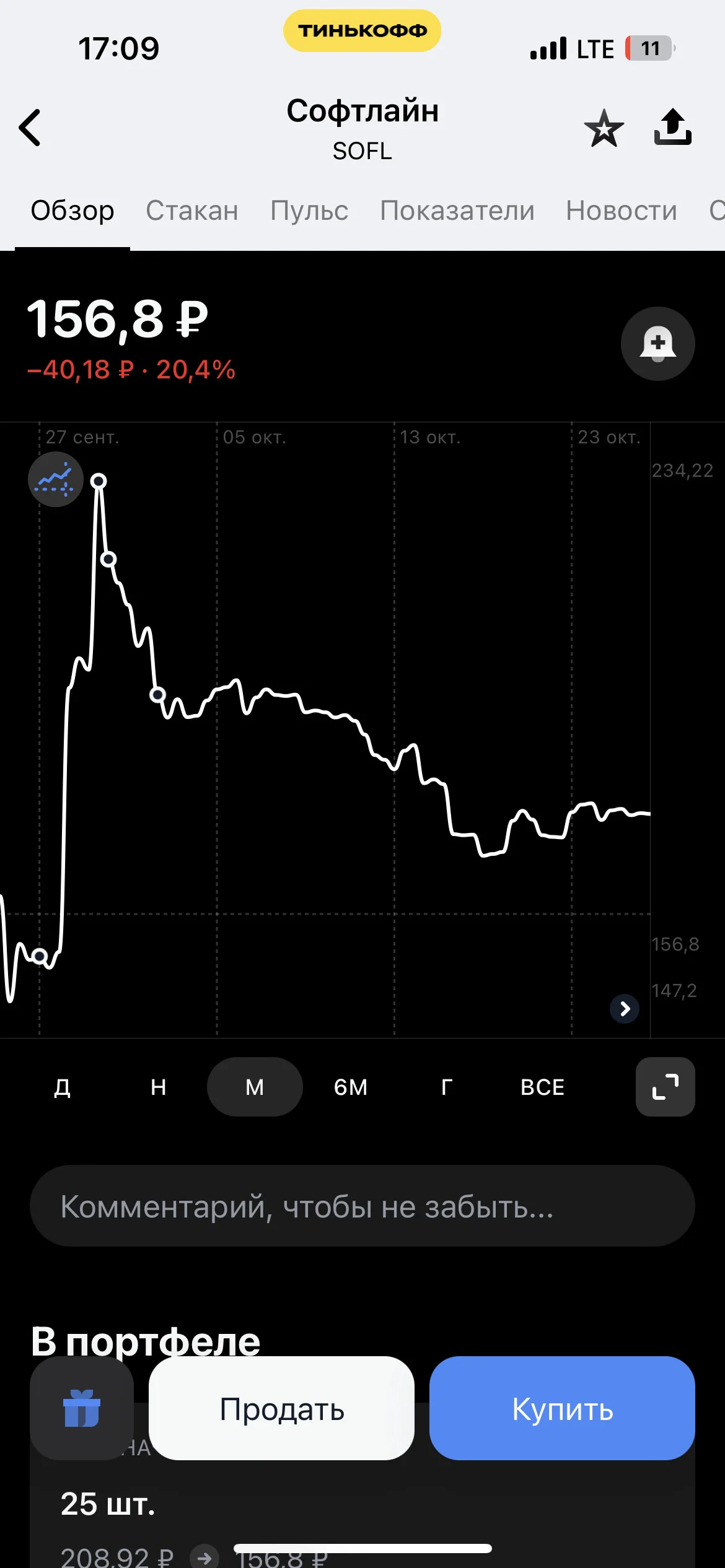The image size is (725, 1568).
Task: Select the Г chart period
Action: coord(447,1087)
